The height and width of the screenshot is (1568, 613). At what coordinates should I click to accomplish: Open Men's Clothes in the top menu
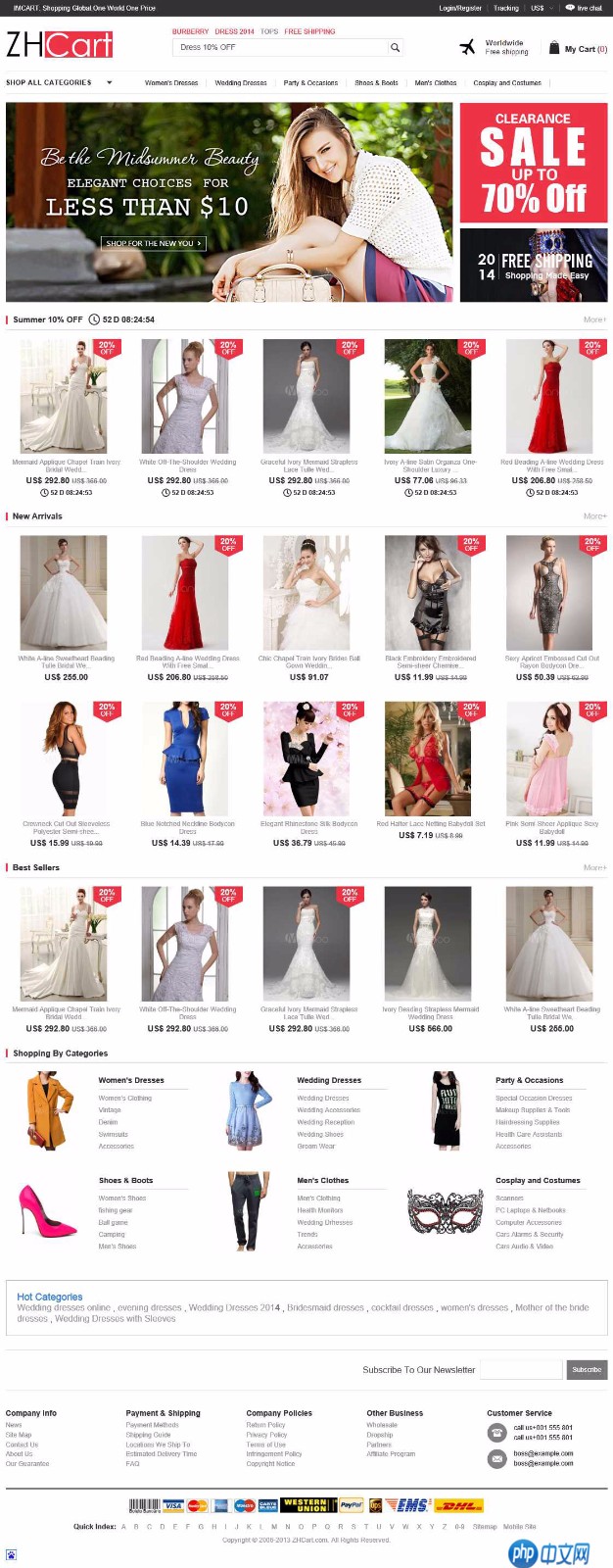pyautogui.click(x=435, y=83)
